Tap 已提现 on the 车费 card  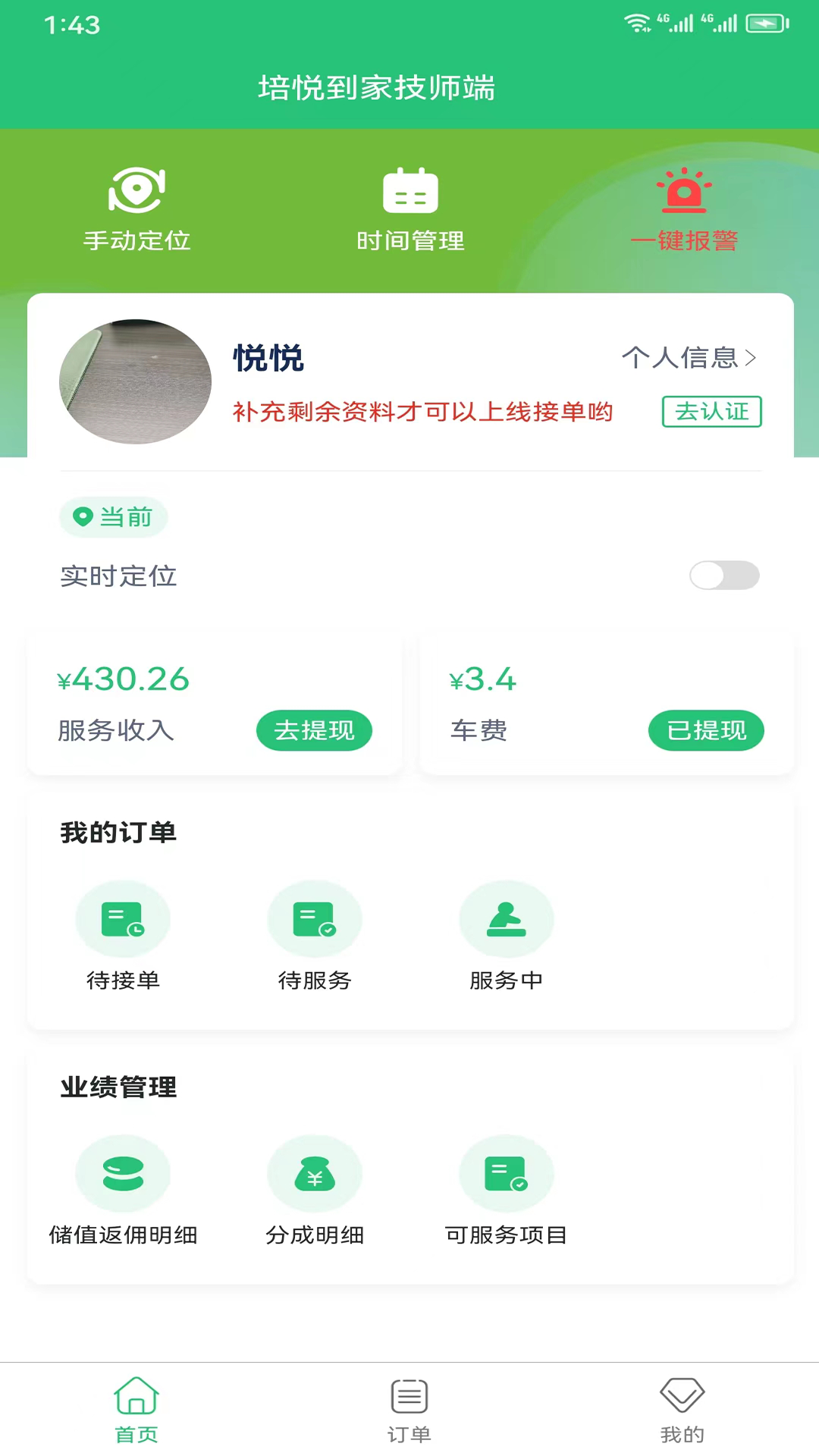(x=706, y=731)
